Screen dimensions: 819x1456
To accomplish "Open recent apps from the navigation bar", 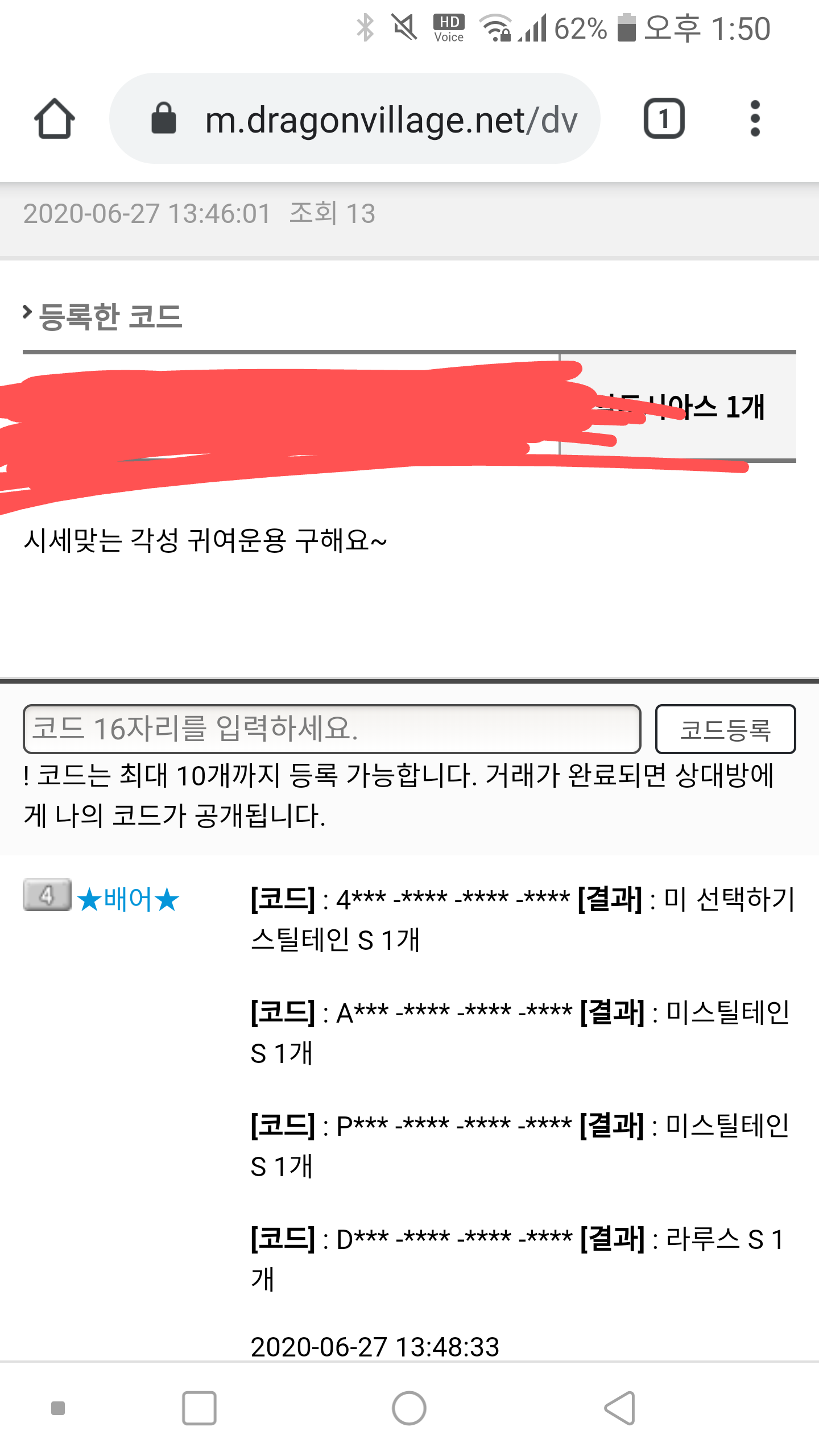I will pos(199,1408).
